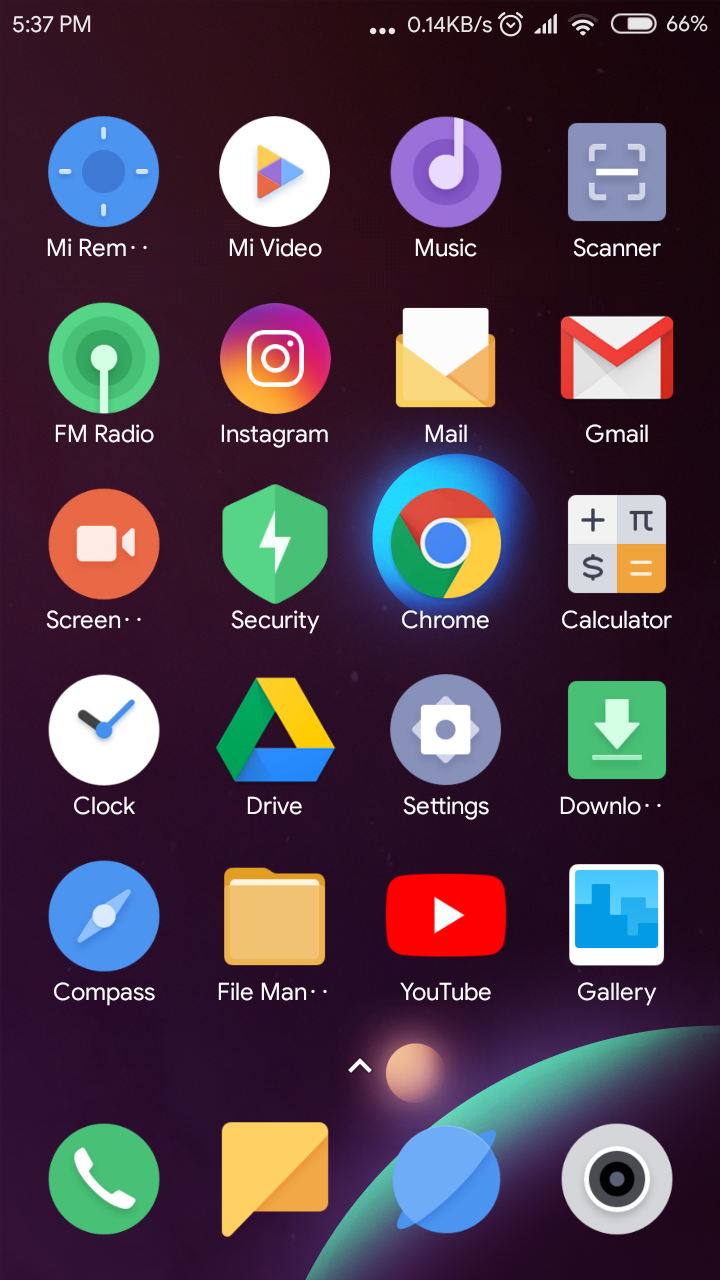Open the Chrome browser
The height and width of the screenshot is (1280, 720).
(445, 543)
